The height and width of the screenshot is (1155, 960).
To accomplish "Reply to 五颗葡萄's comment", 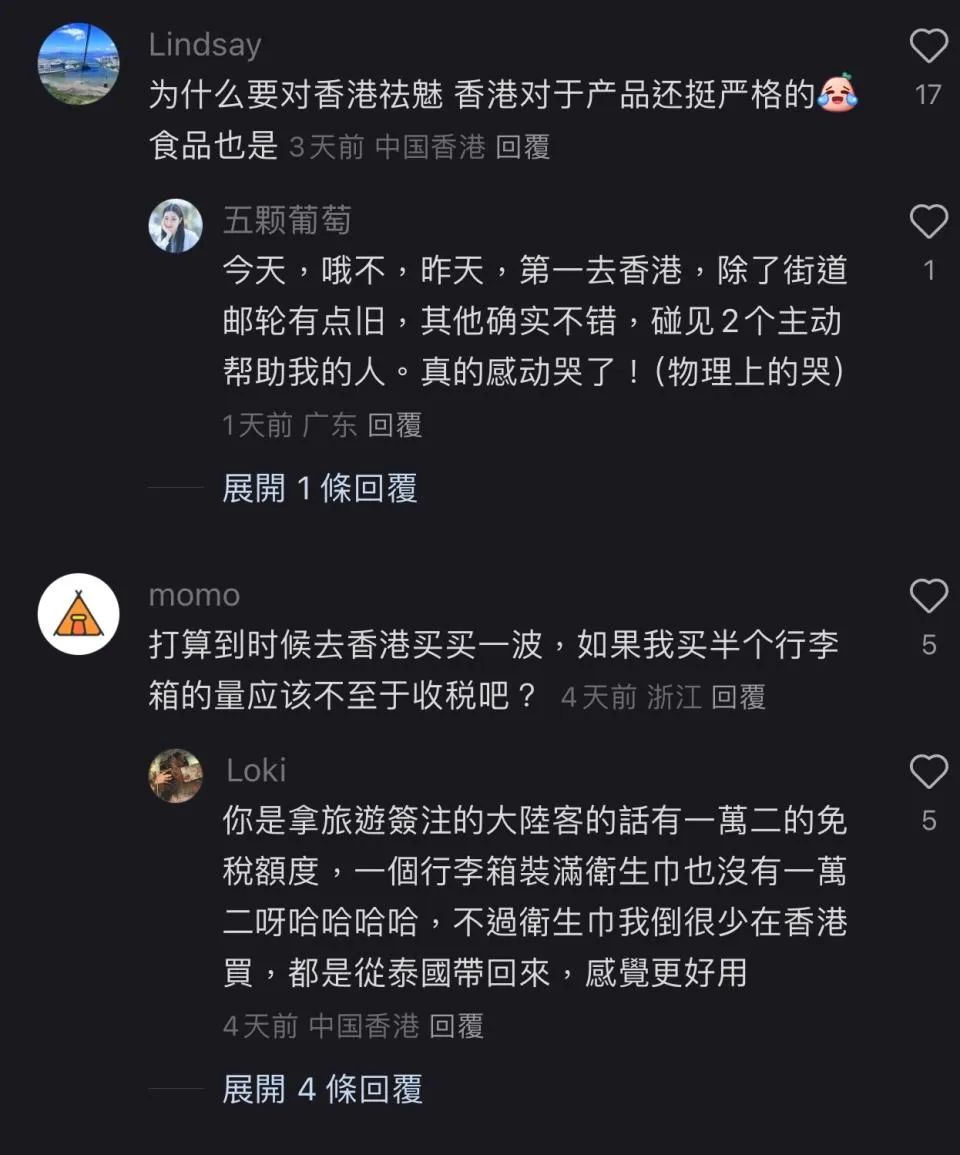I will coord(395,425).
